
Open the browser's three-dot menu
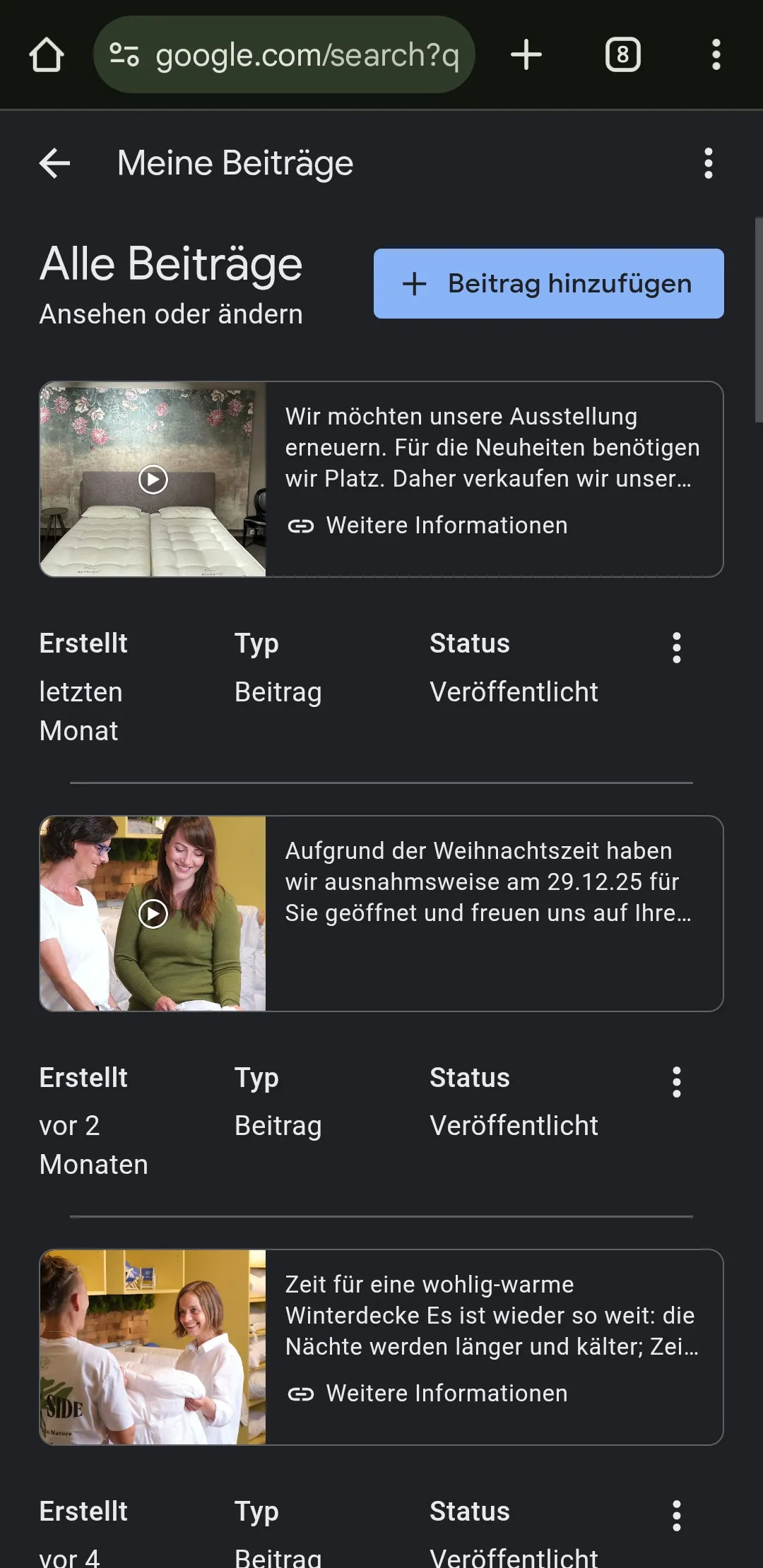point(716,54)
